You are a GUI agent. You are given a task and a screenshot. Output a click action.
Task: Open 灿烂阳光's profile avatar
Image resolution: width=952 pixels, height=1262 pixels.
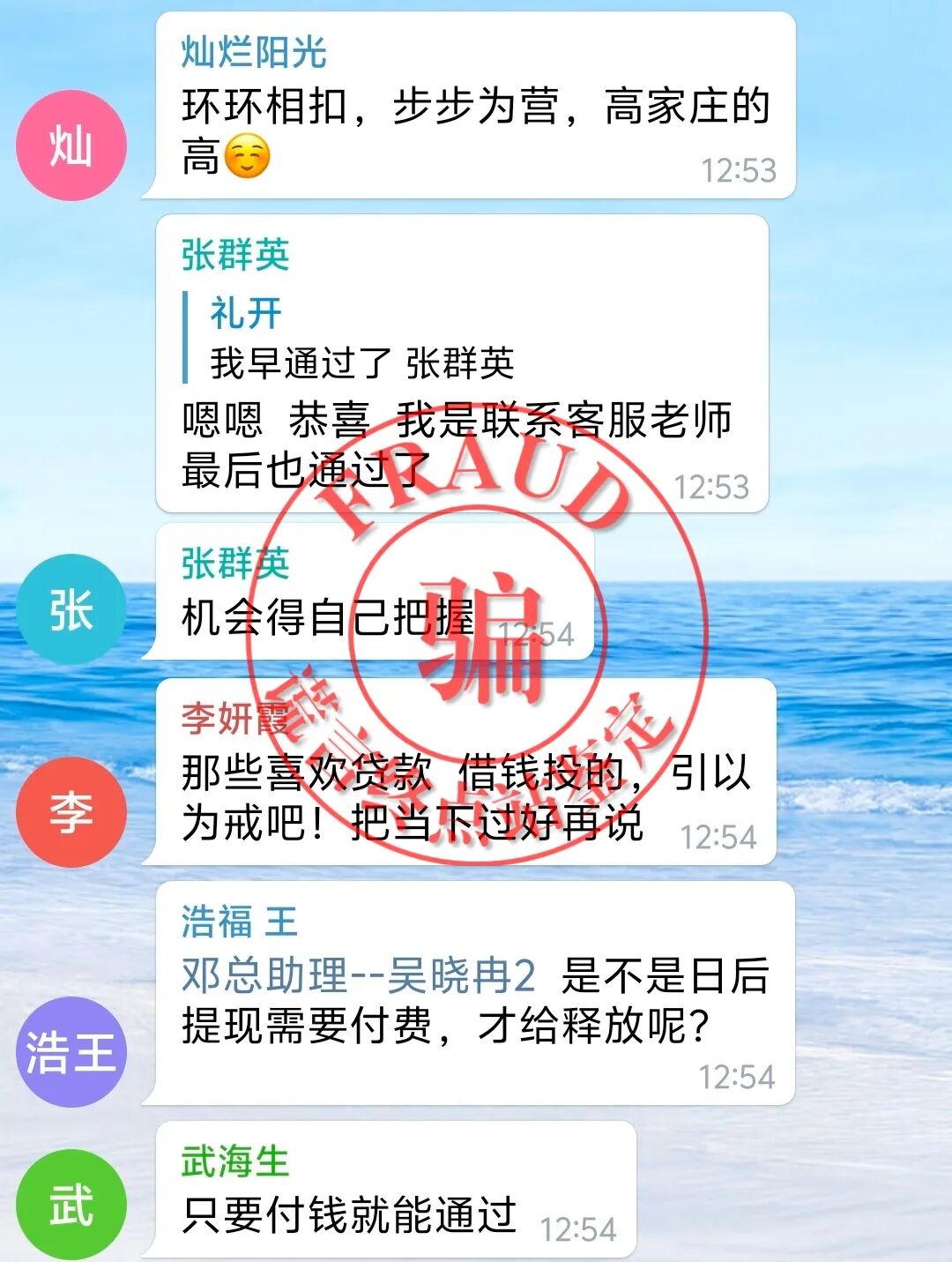[71, 146]
